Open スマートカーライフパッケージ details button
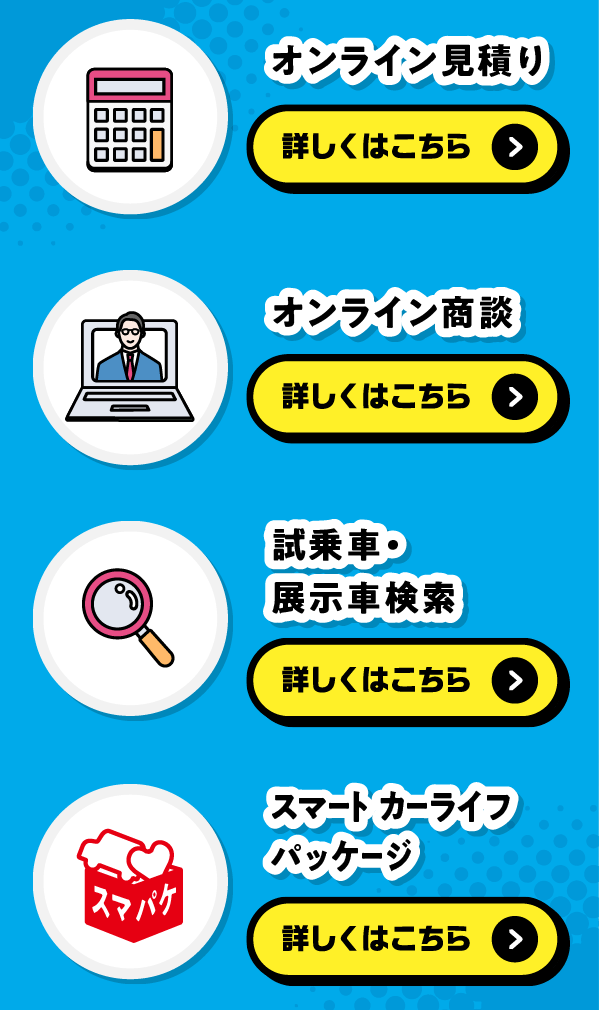Image resolution: width=600 pixels, height=1010 pixels. point(406,939)
